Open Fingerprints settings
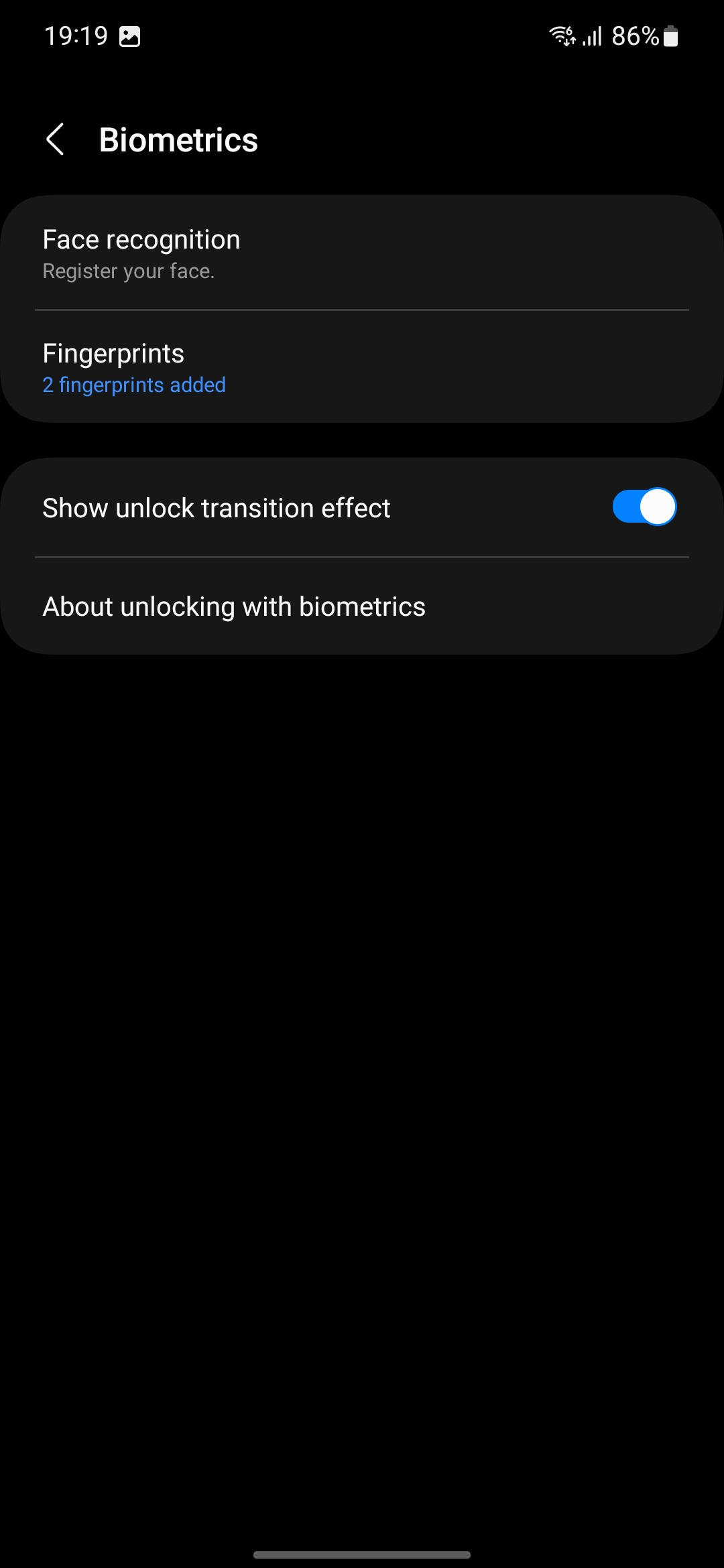The width and height of the screenshot is (724, 1568). pyautogui.click(x=362, y=367)
